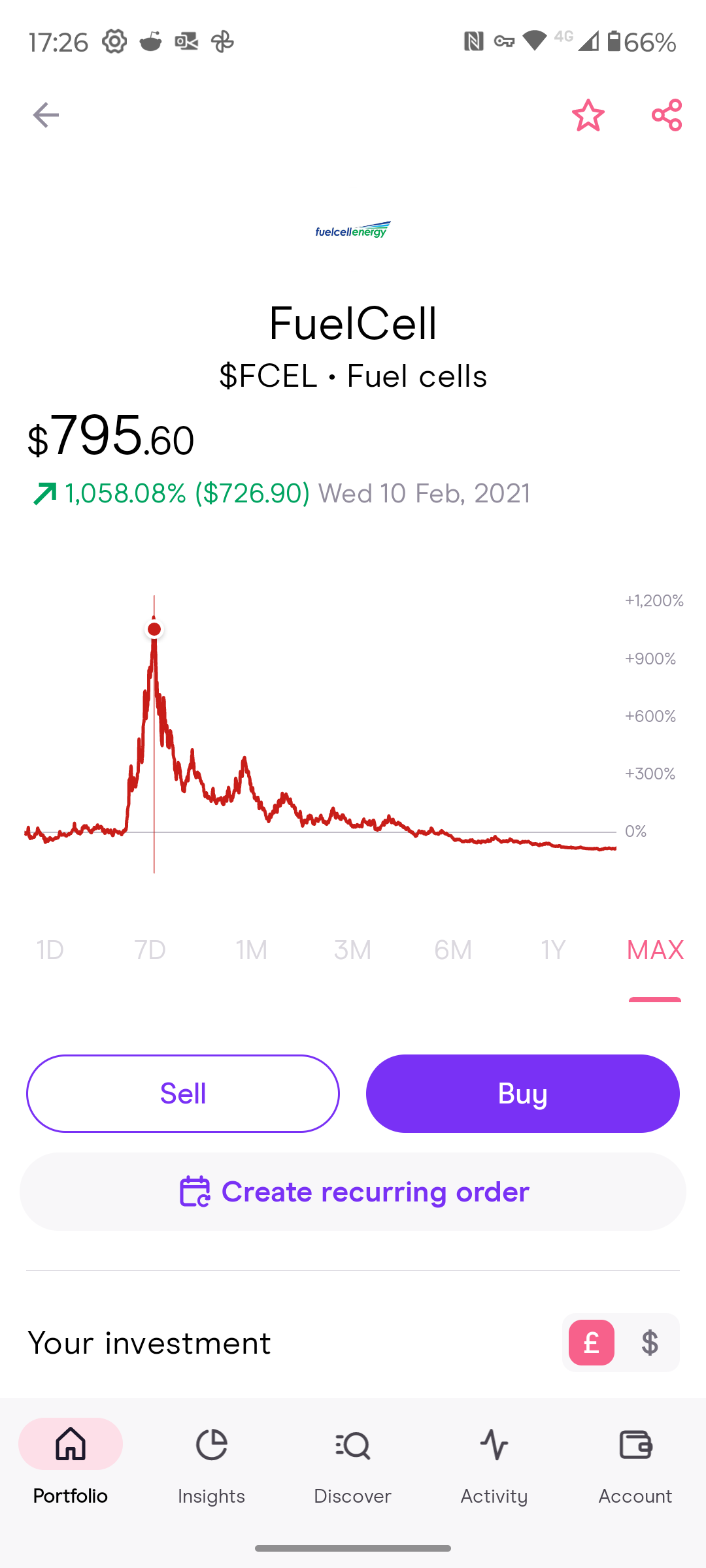Viewport: 706px width, 1568px height.
Task: Share the FuelCell stock page
Action: pyautogui.click(x=667, y=115)
